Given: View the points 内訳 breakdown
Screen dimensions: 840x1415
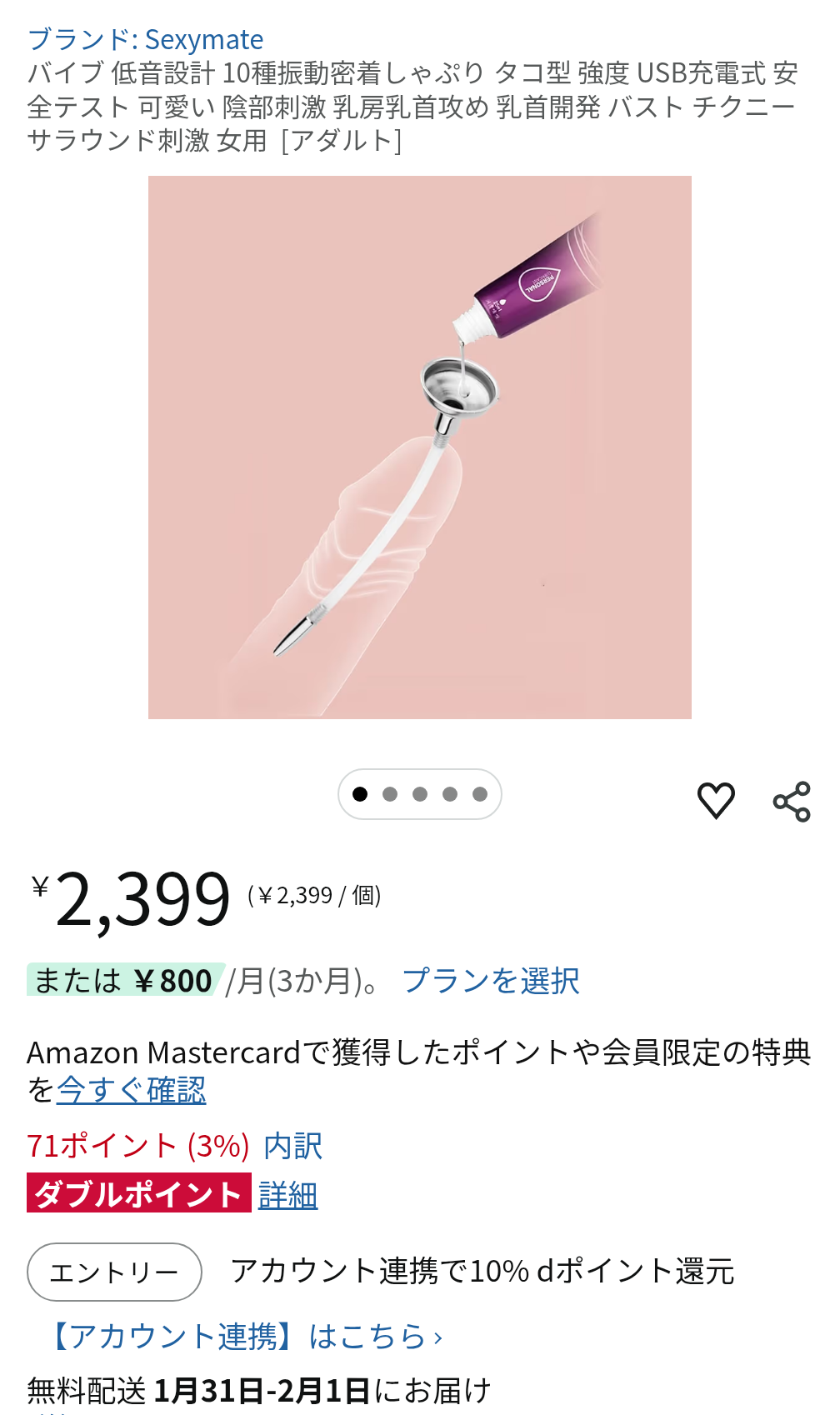Looking at the screenshot, I should pos(292,1147).
